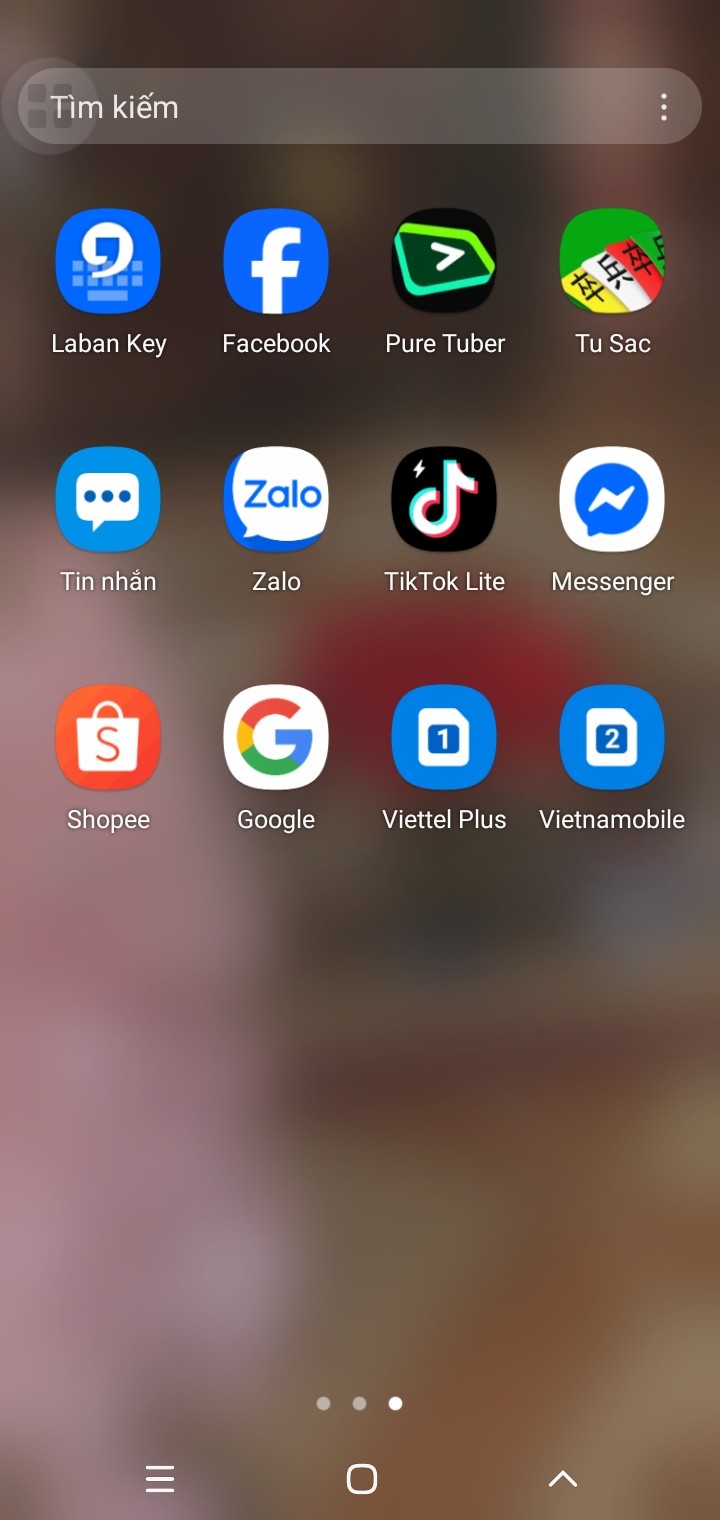720x1520 pixels.
Task: Go to the home screen
Action: 361,1479
